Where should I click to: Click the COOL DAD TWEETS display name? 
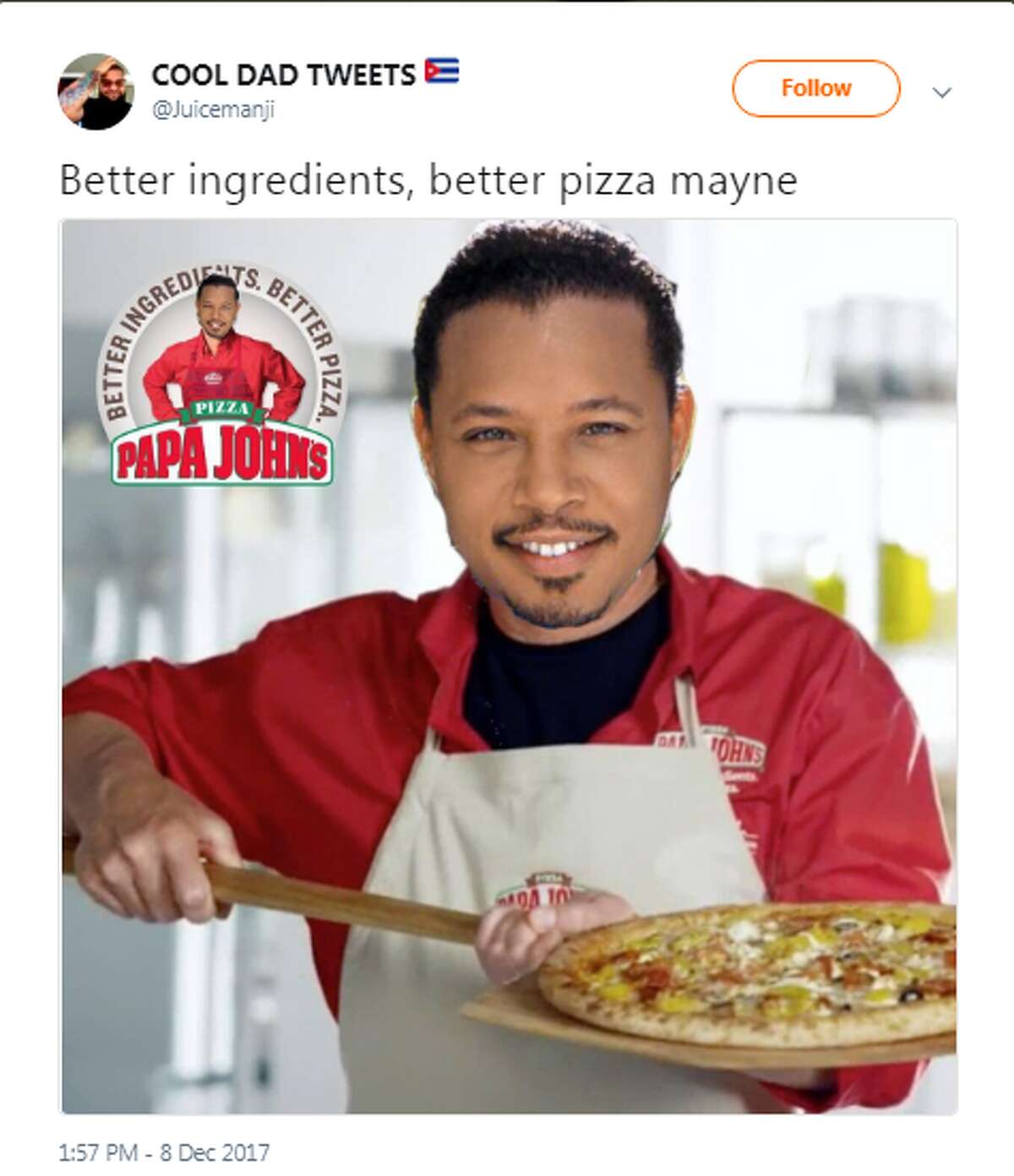point(283,73)
